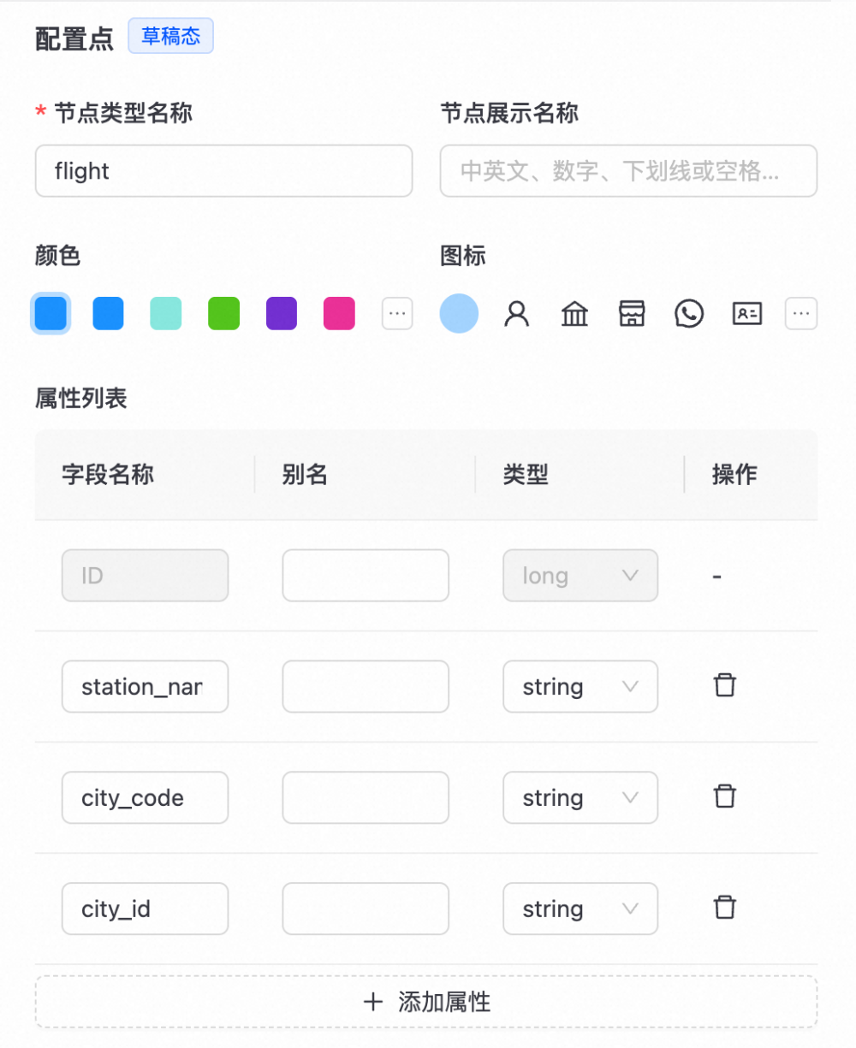Viewport: 856px width, 1048px height.
Task: Pick the purple color swatch
Action: click(282, 314)
